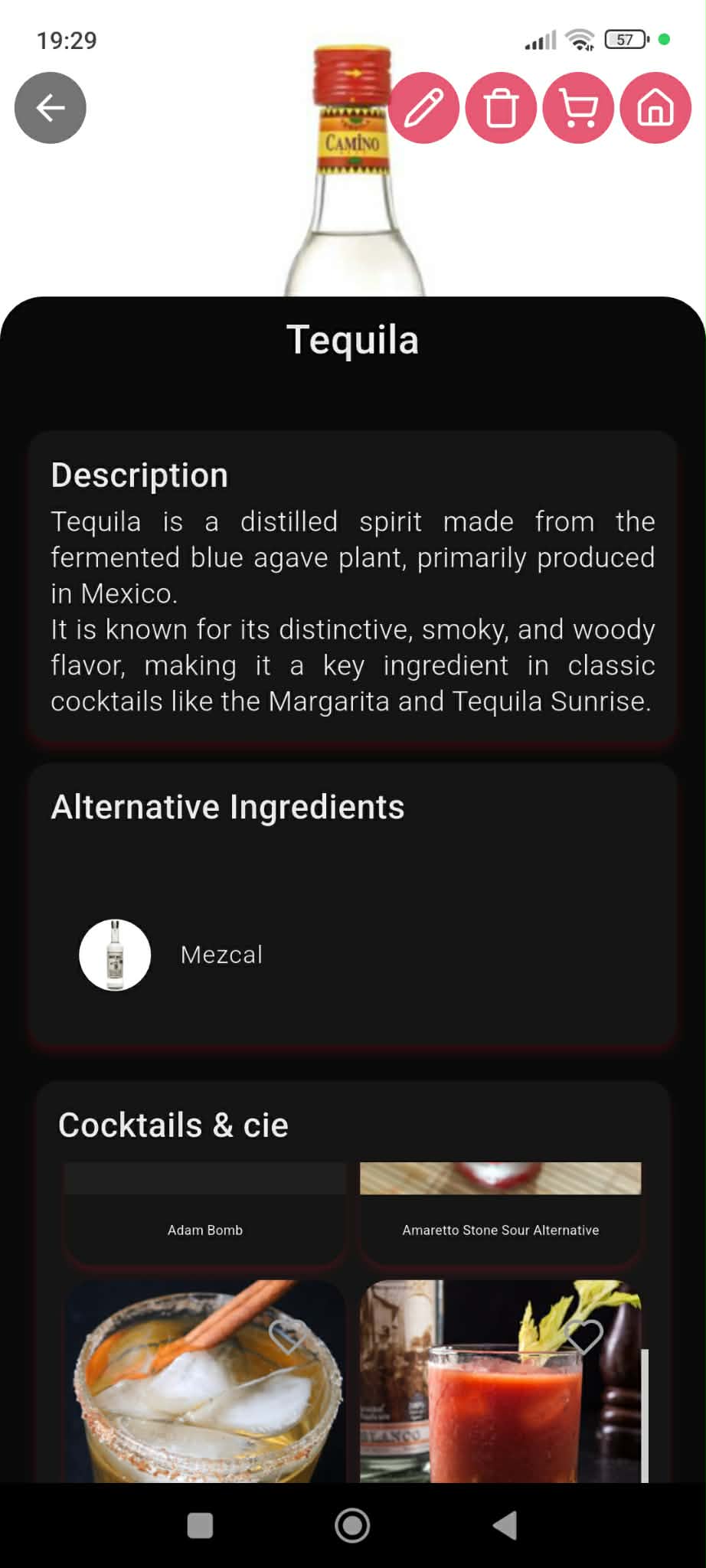Add Tequila to the shopping cart
The width and height of the screenshot is (706, 1568).
(579, 108)
